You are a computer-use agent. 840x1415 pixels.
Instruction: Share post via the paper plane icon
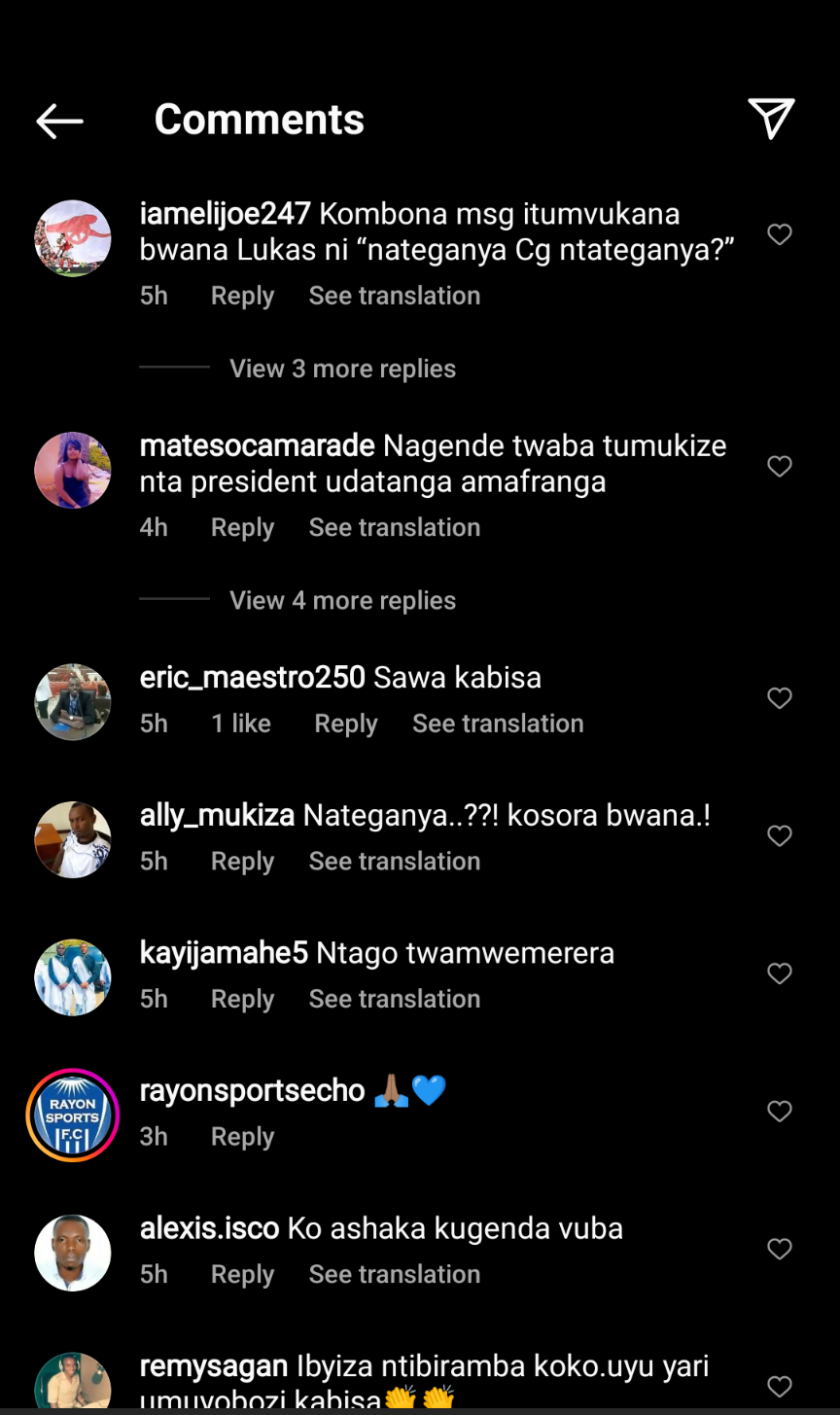(771, 119)
